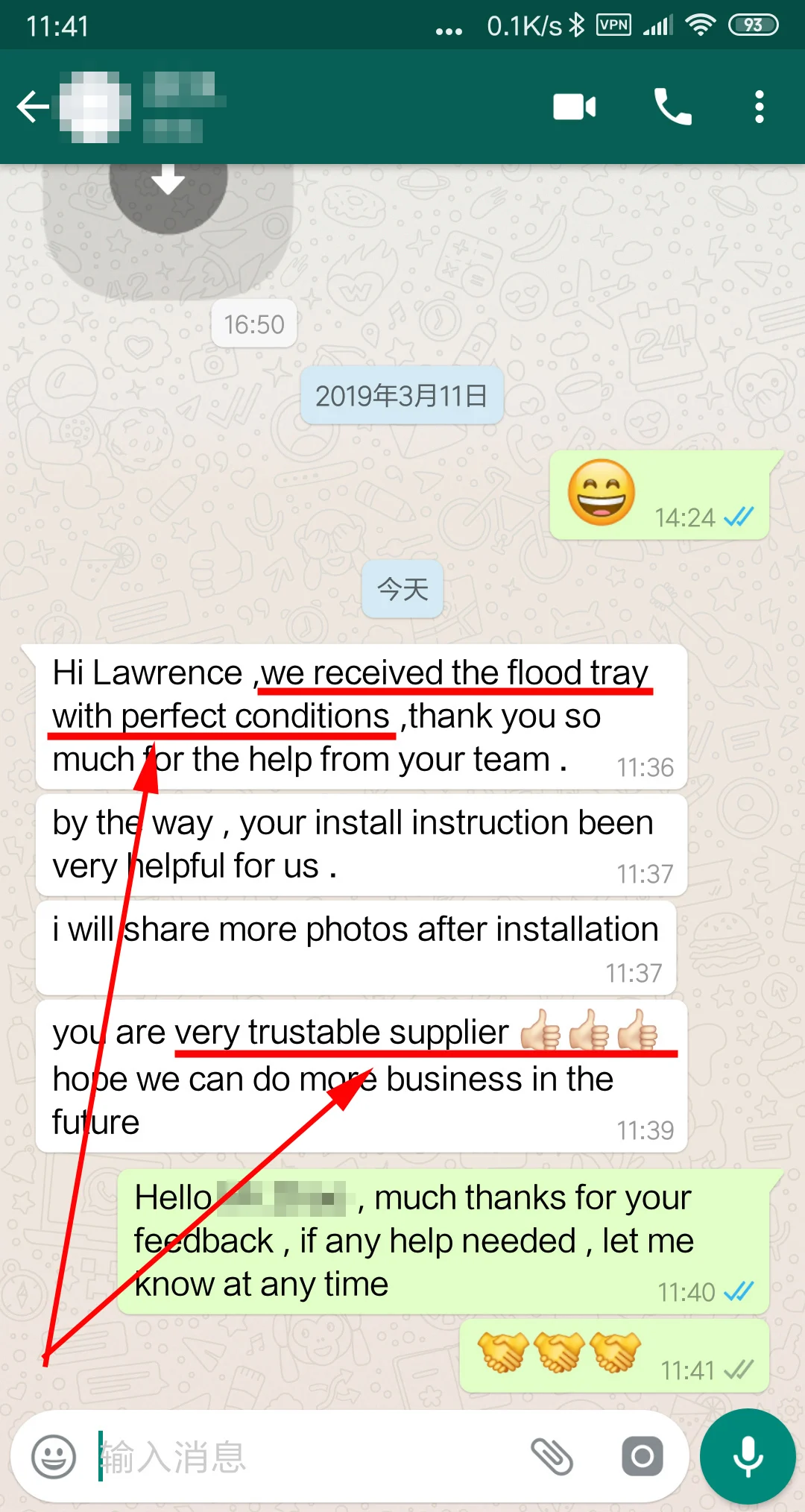This screenshot has height=1512, width=805.
Task: Open the camera from the input bar
Action: [643, 1456]
